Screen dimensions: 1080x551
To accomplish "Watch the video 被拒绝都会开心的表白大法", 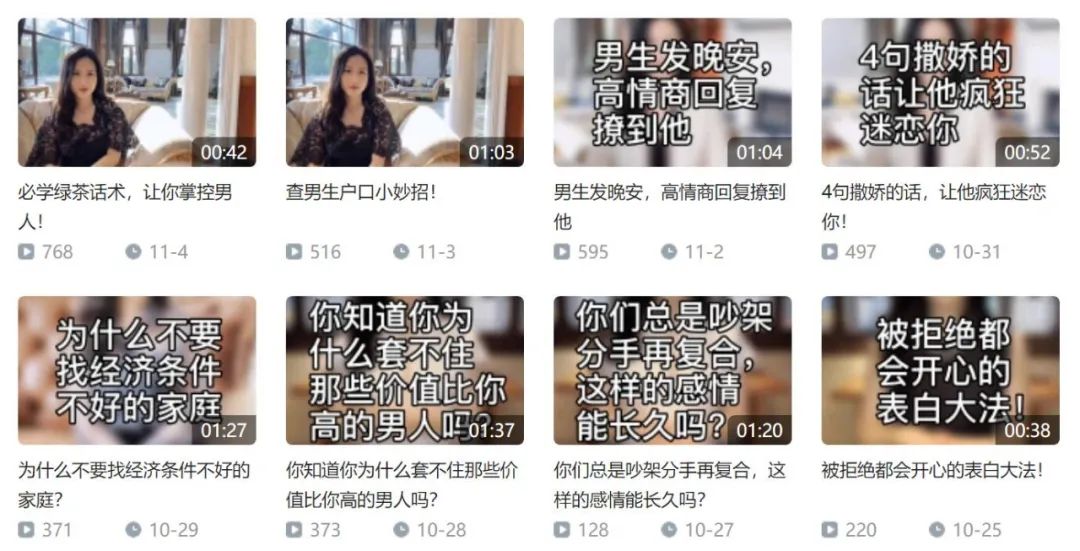I will click(x=940, y=370).
